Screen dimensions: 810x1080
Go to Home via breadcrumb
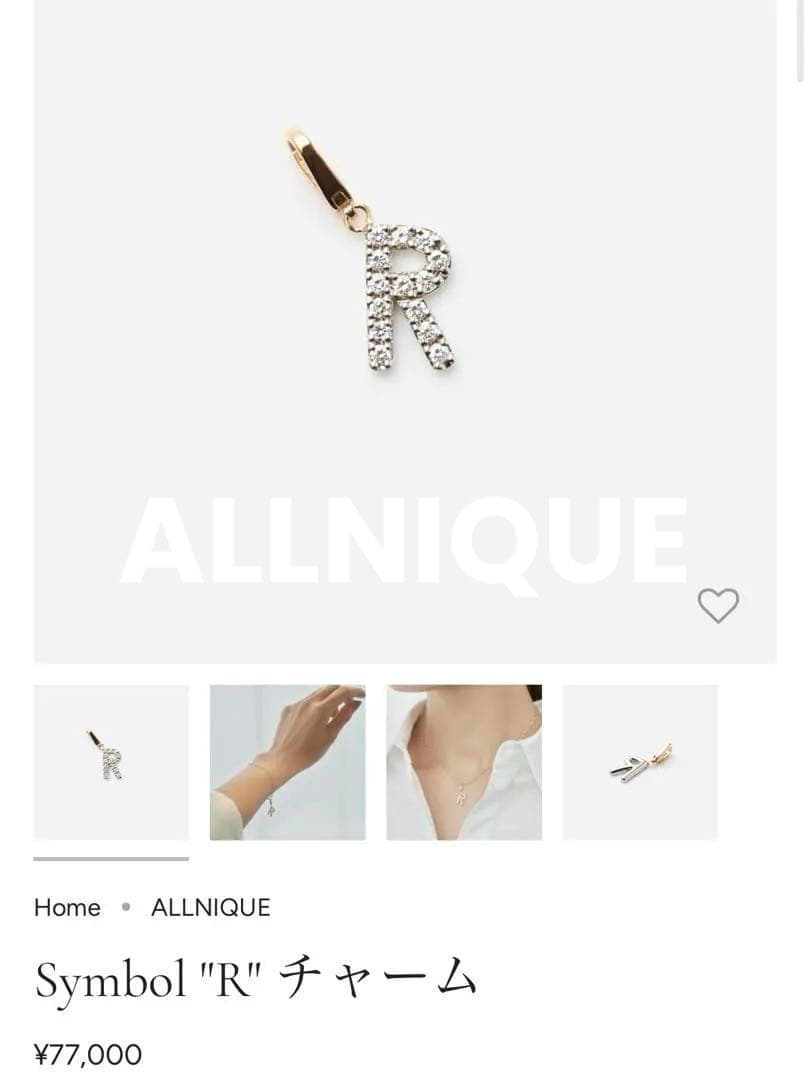tap(67, 907)
